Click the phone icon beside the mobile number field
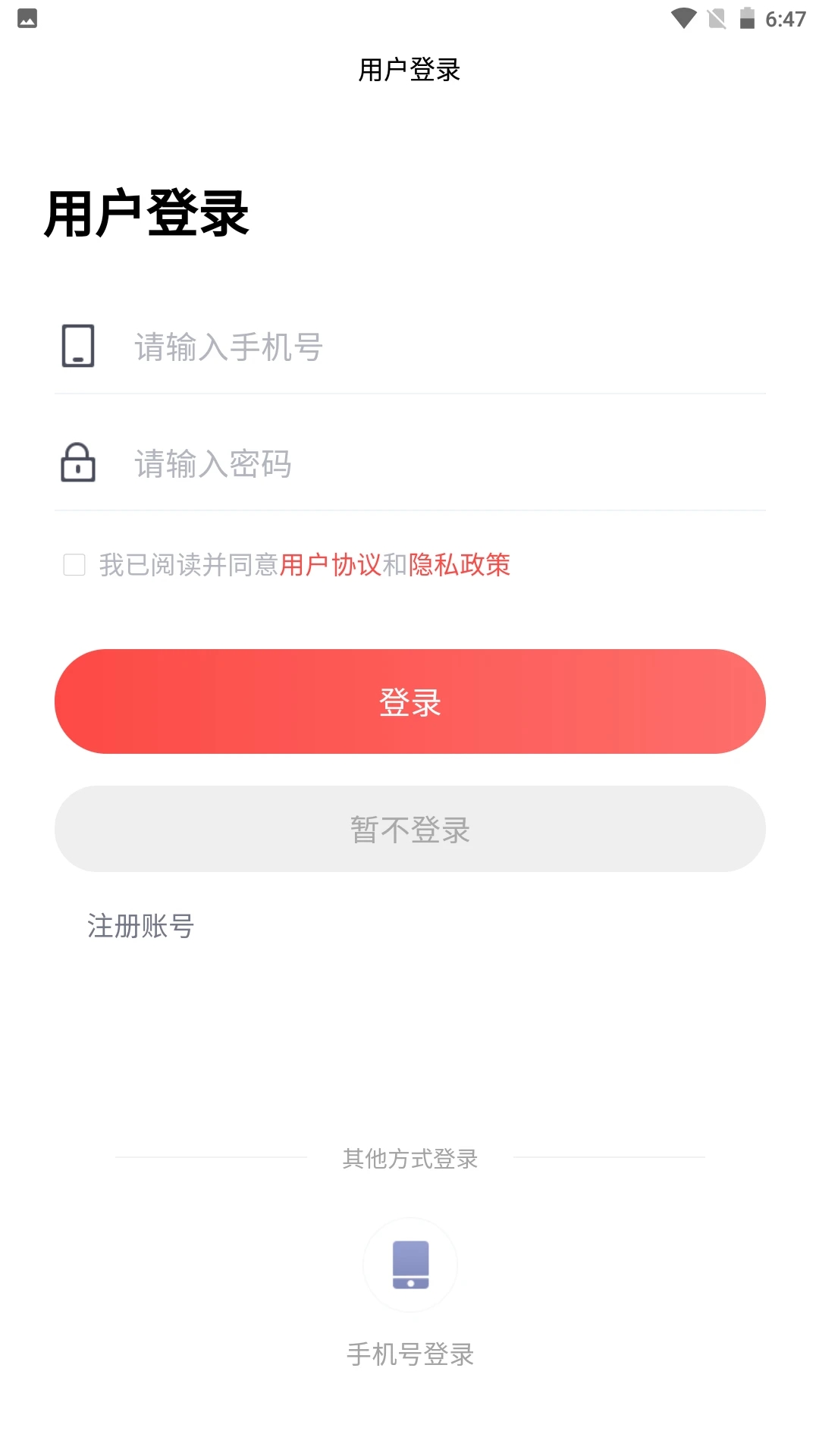This screenshot has height=1456, width=819. [x=79, y=347]
